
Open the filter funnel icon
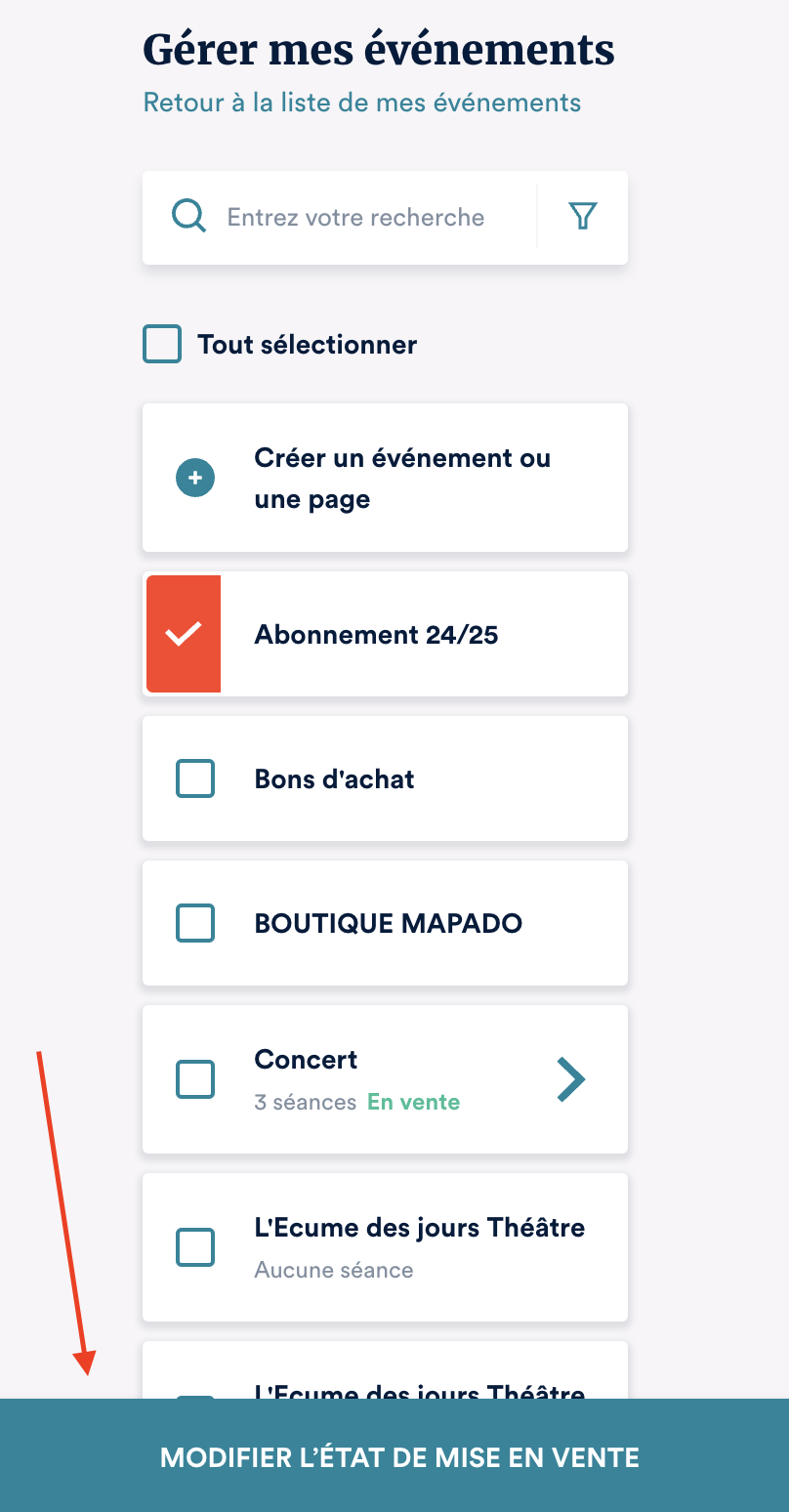[x=583, y=216]
